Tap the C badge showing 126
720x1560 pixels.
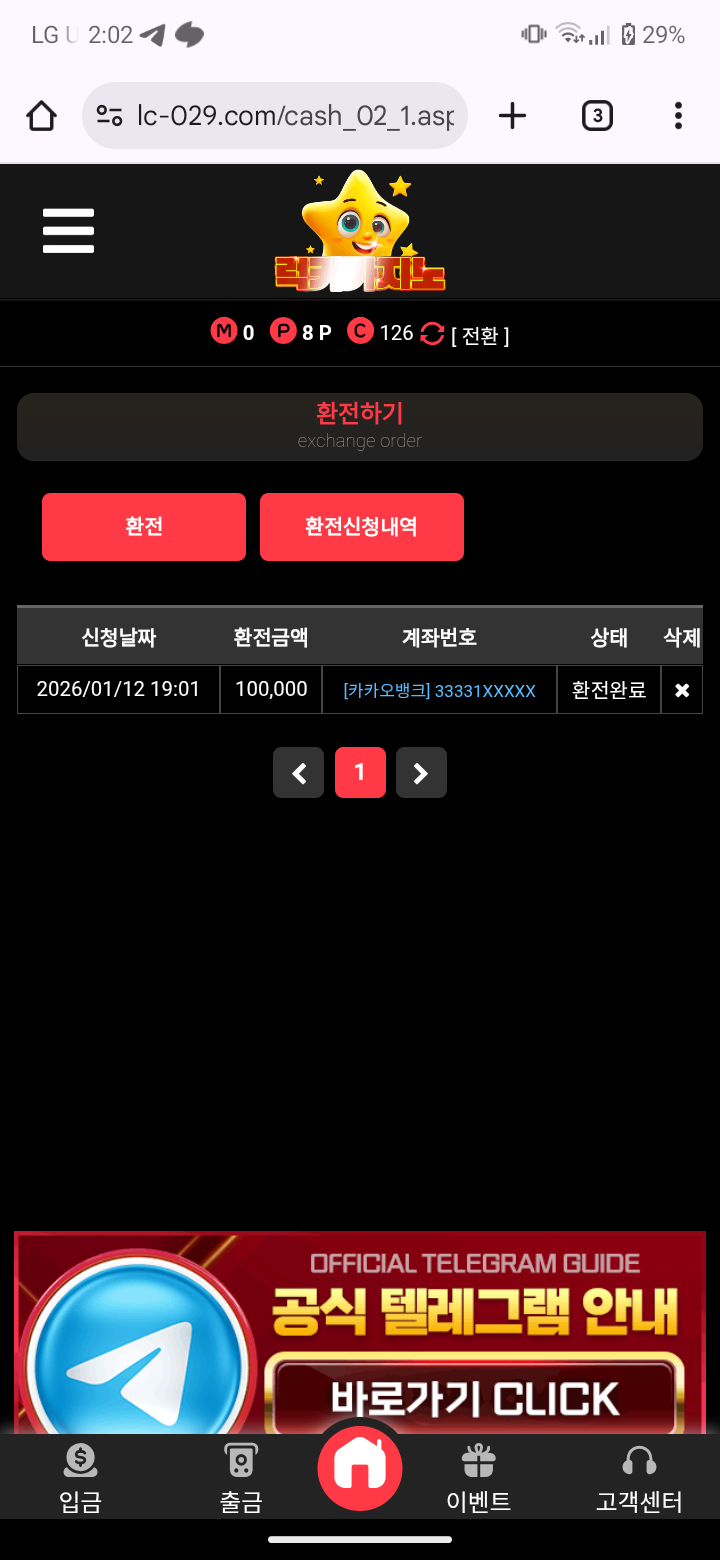coord(361,331)
